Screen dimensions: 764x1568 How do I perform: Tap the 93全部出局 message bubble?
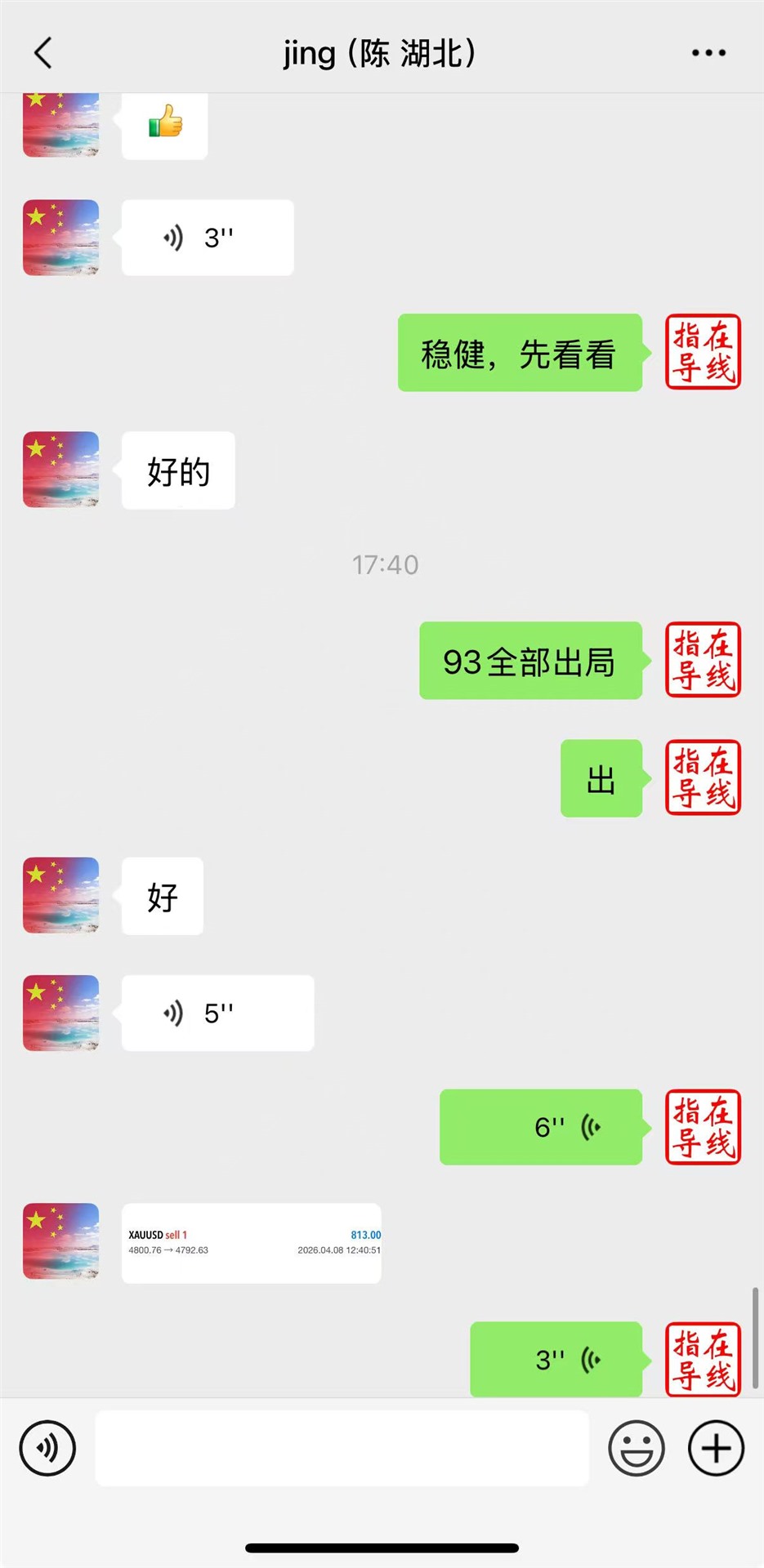(x=529, y=661)
